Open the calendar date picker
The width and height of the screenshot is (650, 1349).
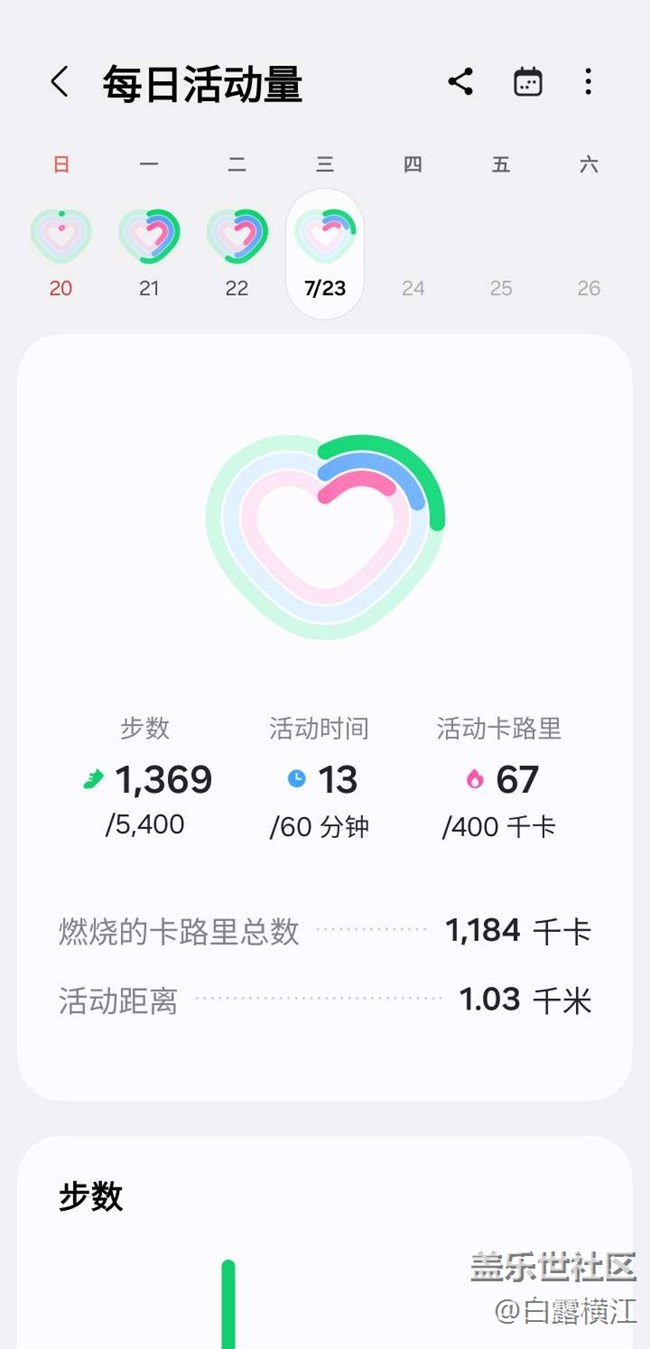(x=527, y=82)
